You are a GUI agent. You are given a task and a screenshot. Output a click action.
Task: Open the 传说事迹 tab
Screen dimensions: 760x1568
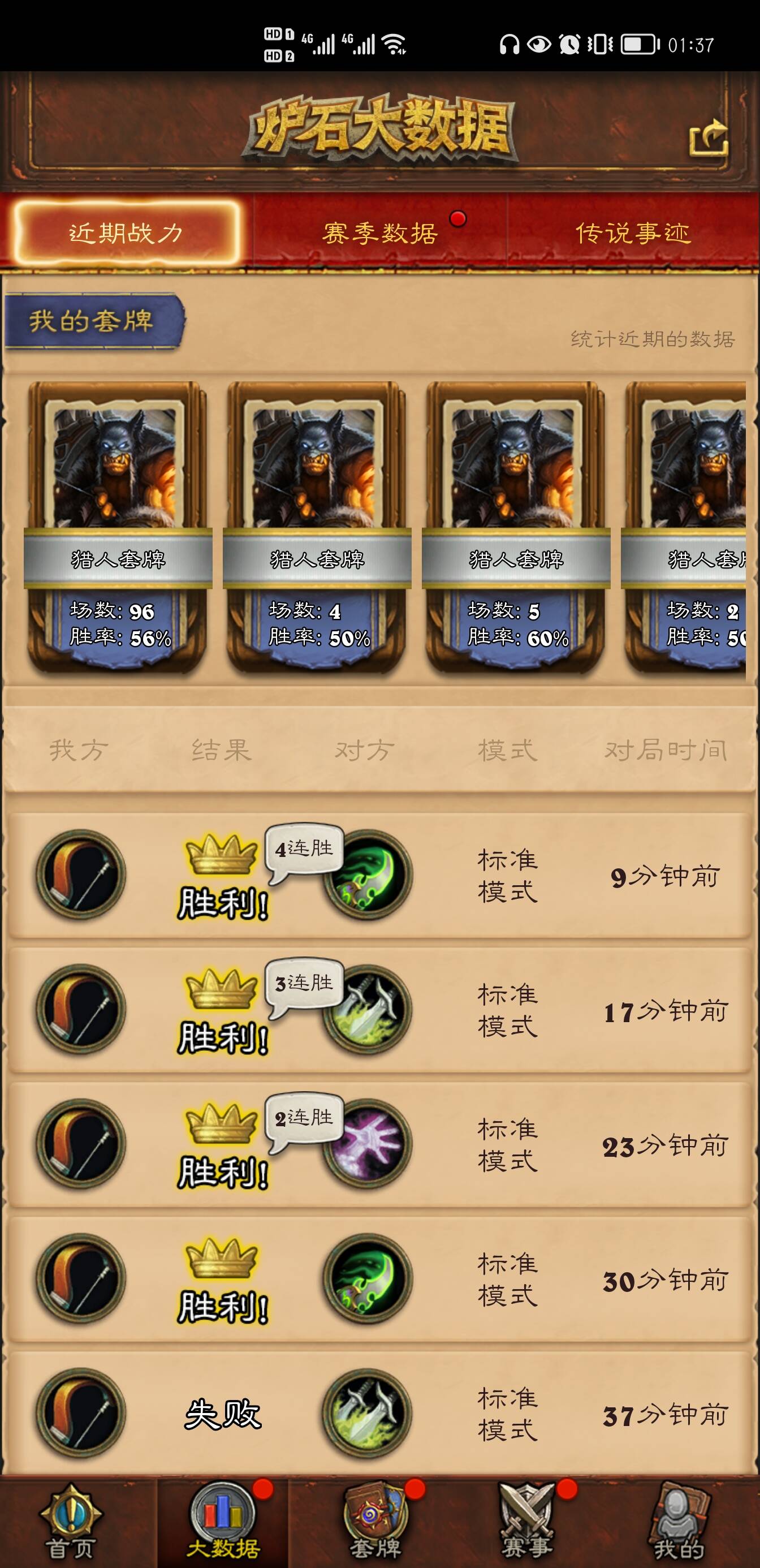(633, 233)
